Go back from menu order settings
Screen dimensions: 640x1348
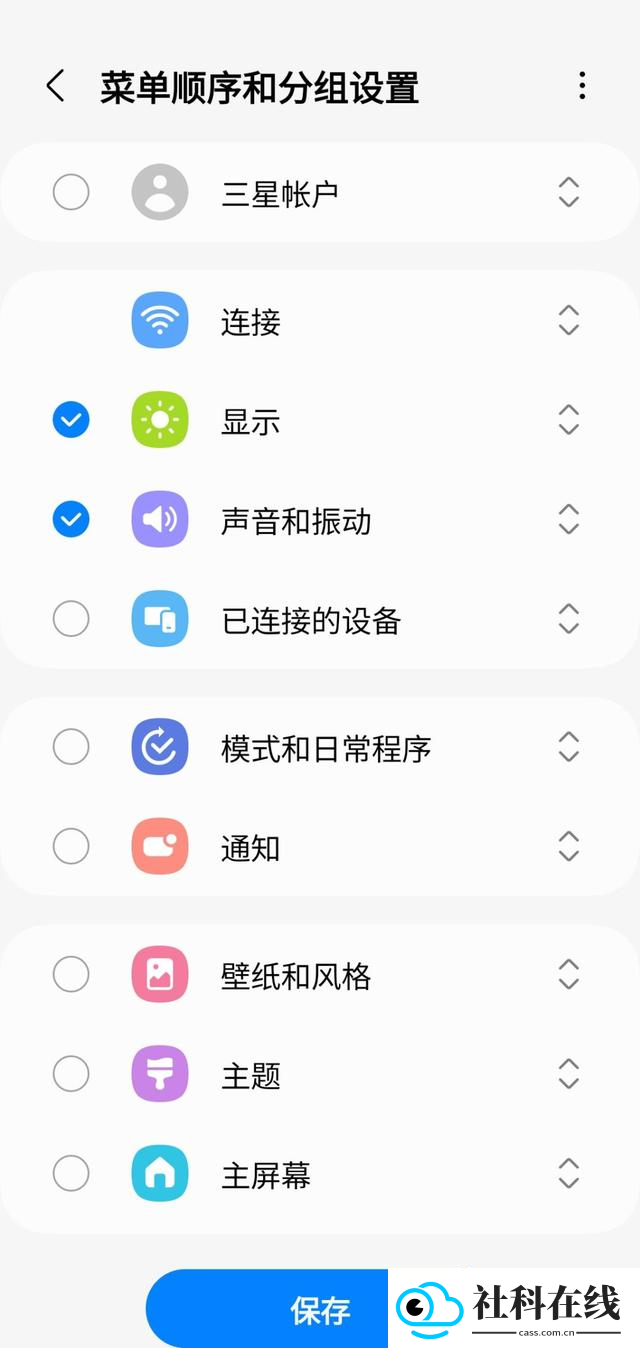56,86
